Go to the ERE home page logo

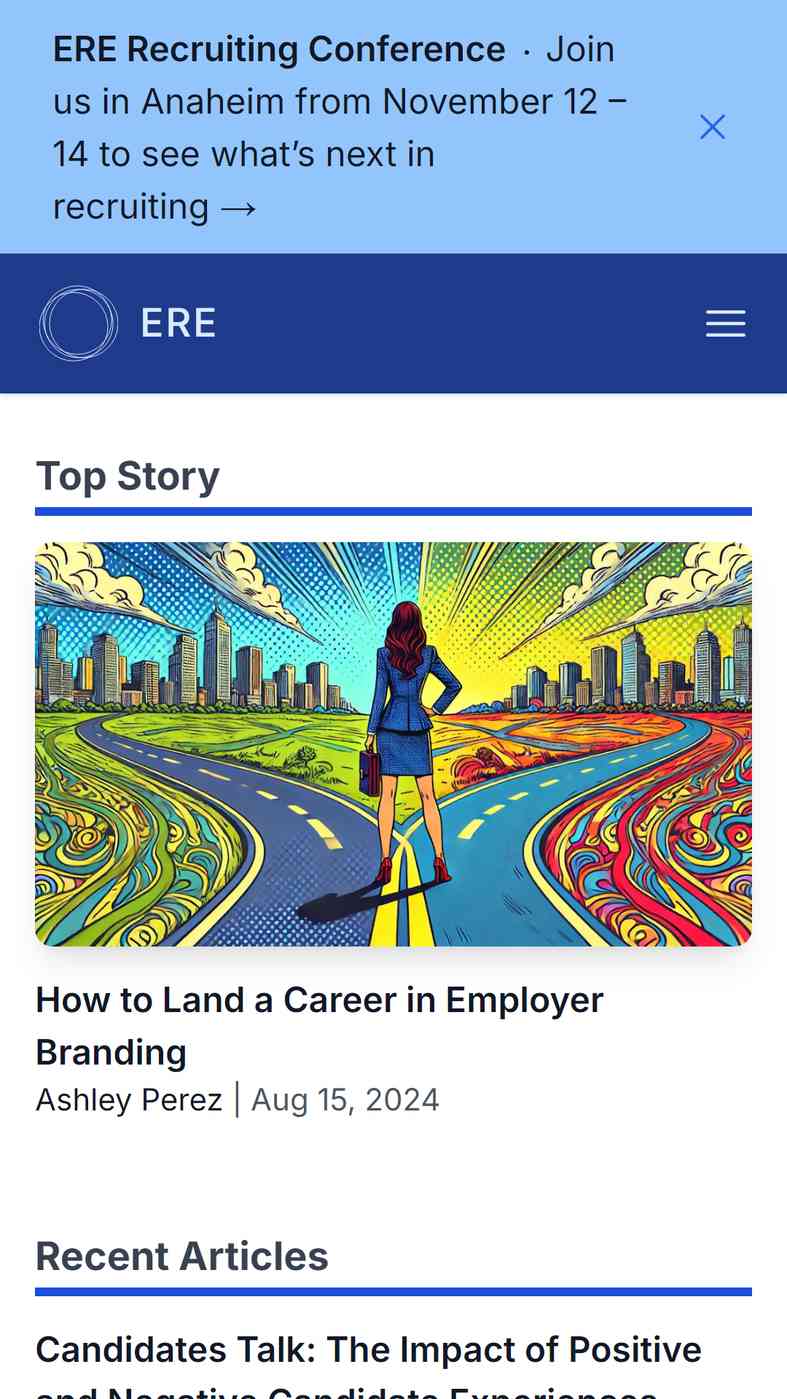[128, 323]
